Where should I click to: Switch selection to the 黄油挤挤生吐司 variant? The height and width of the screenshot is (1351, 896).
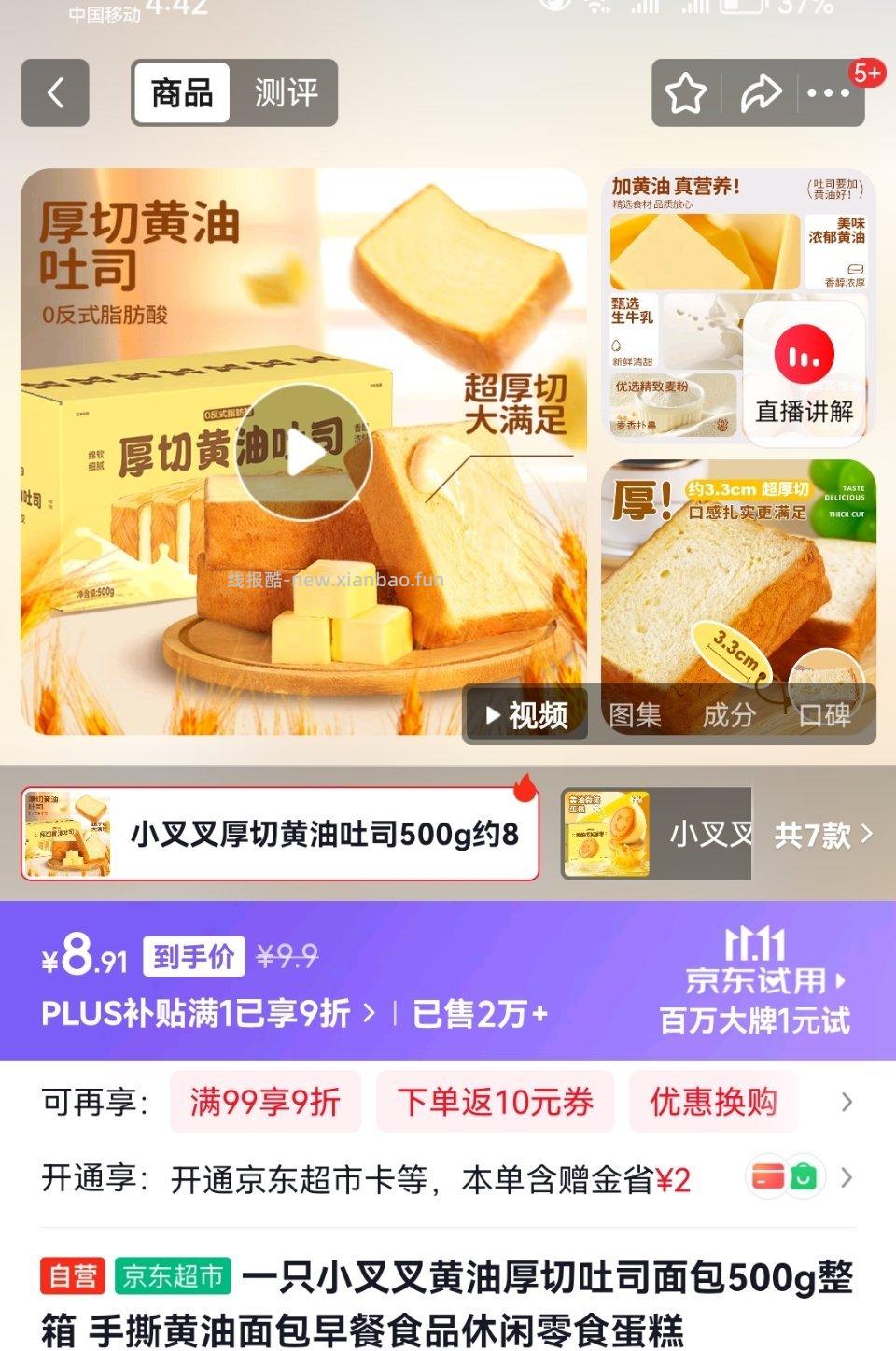[653, 834]
